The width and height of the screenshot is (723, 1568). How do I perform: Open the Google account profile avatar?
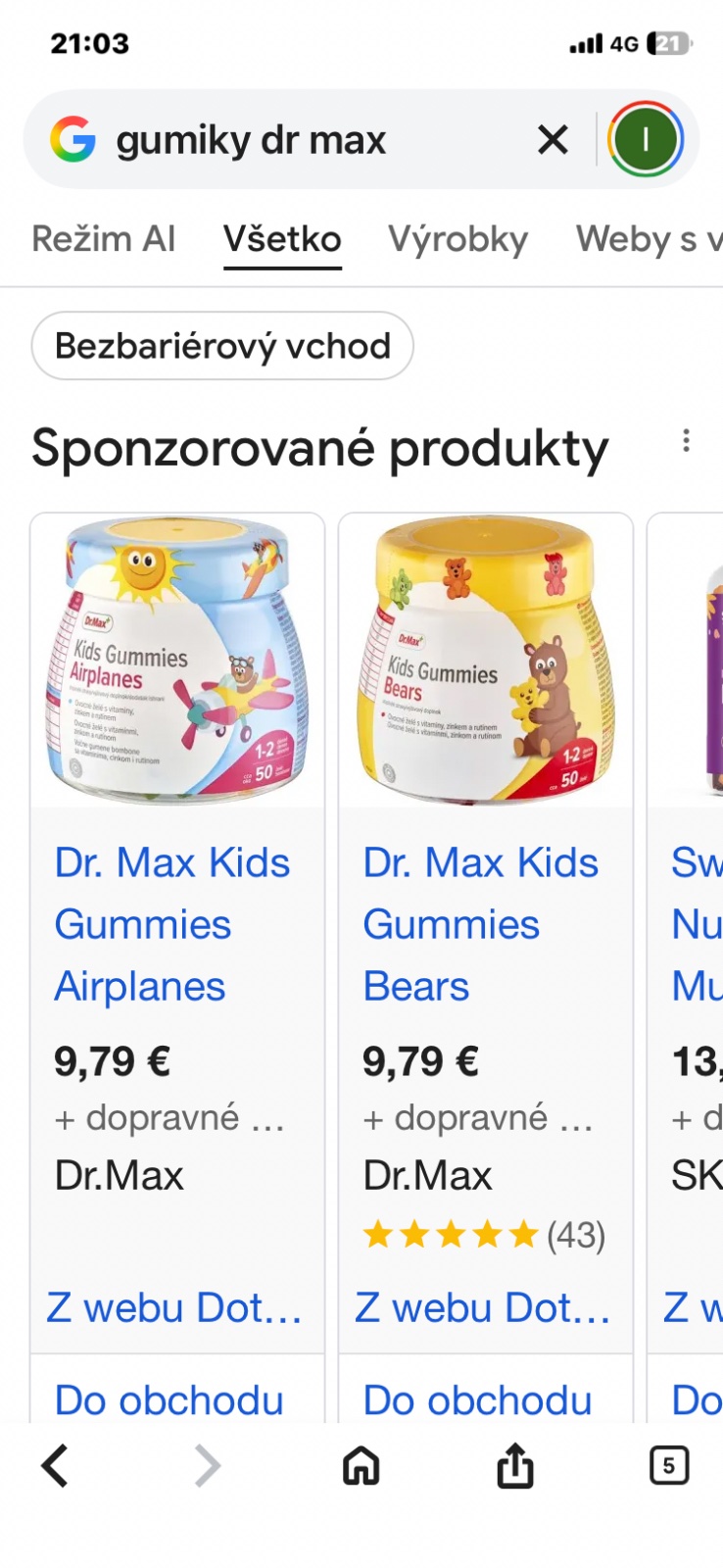[x=645, y=140]
